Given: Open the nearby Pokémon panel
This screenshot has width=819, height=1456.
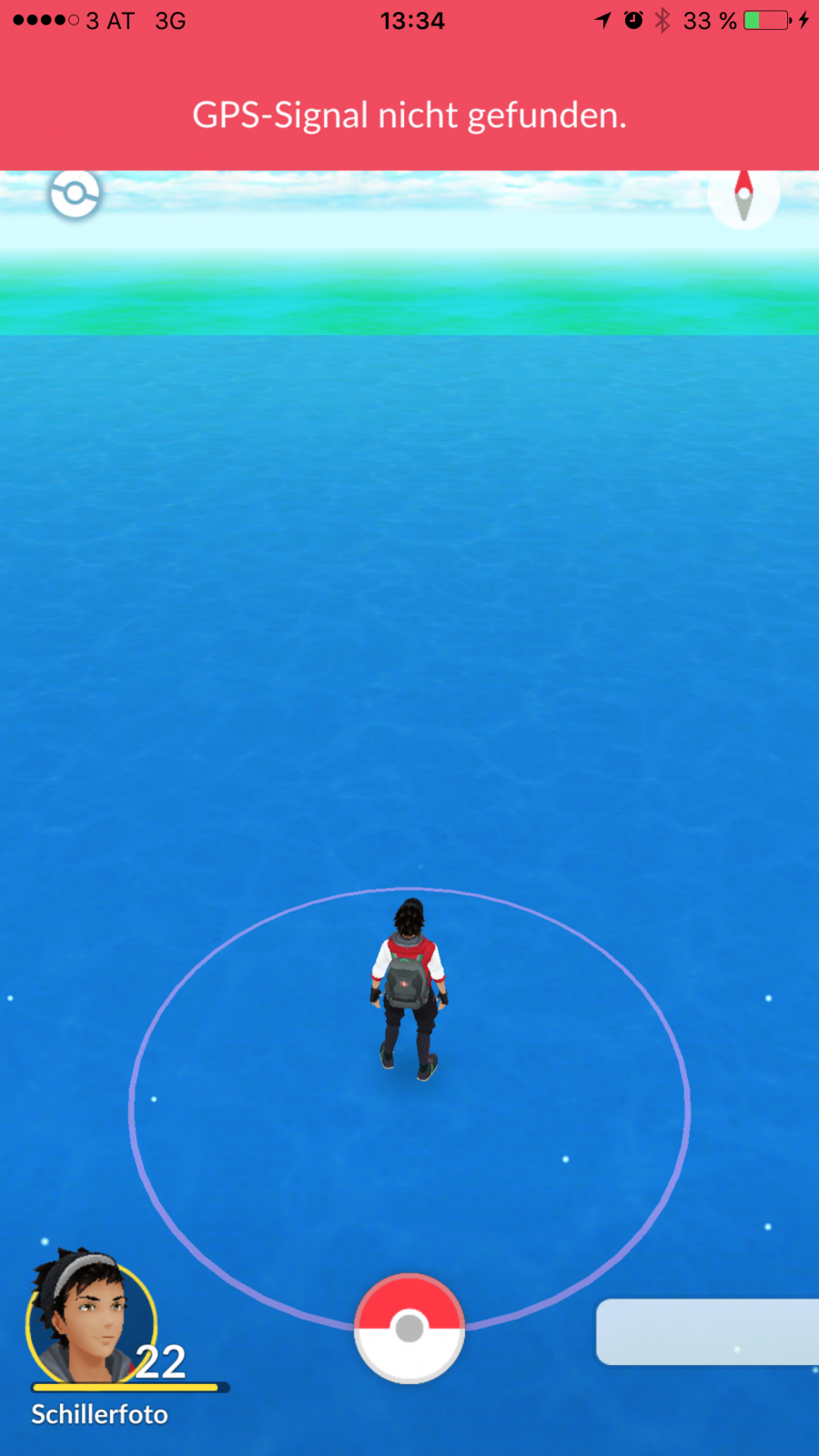Looking at the screenshot, I should pos(707,1332).
